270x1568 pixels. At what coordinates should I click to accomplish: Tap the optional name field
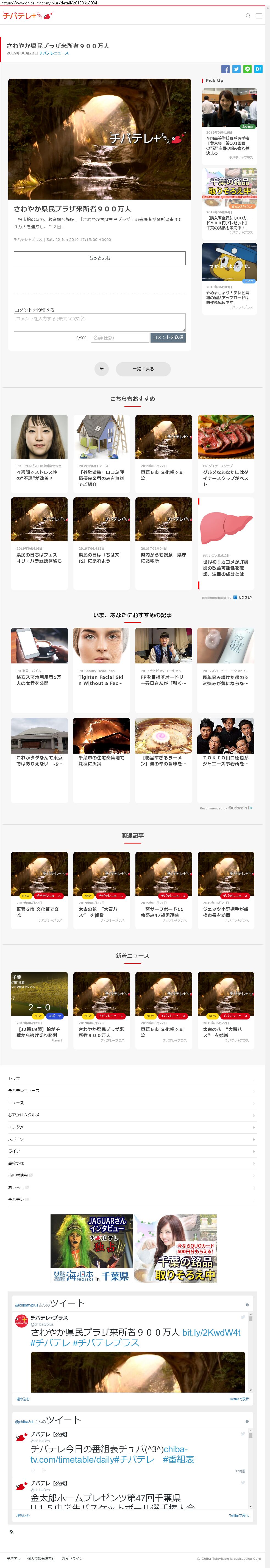tap(120, 337)
